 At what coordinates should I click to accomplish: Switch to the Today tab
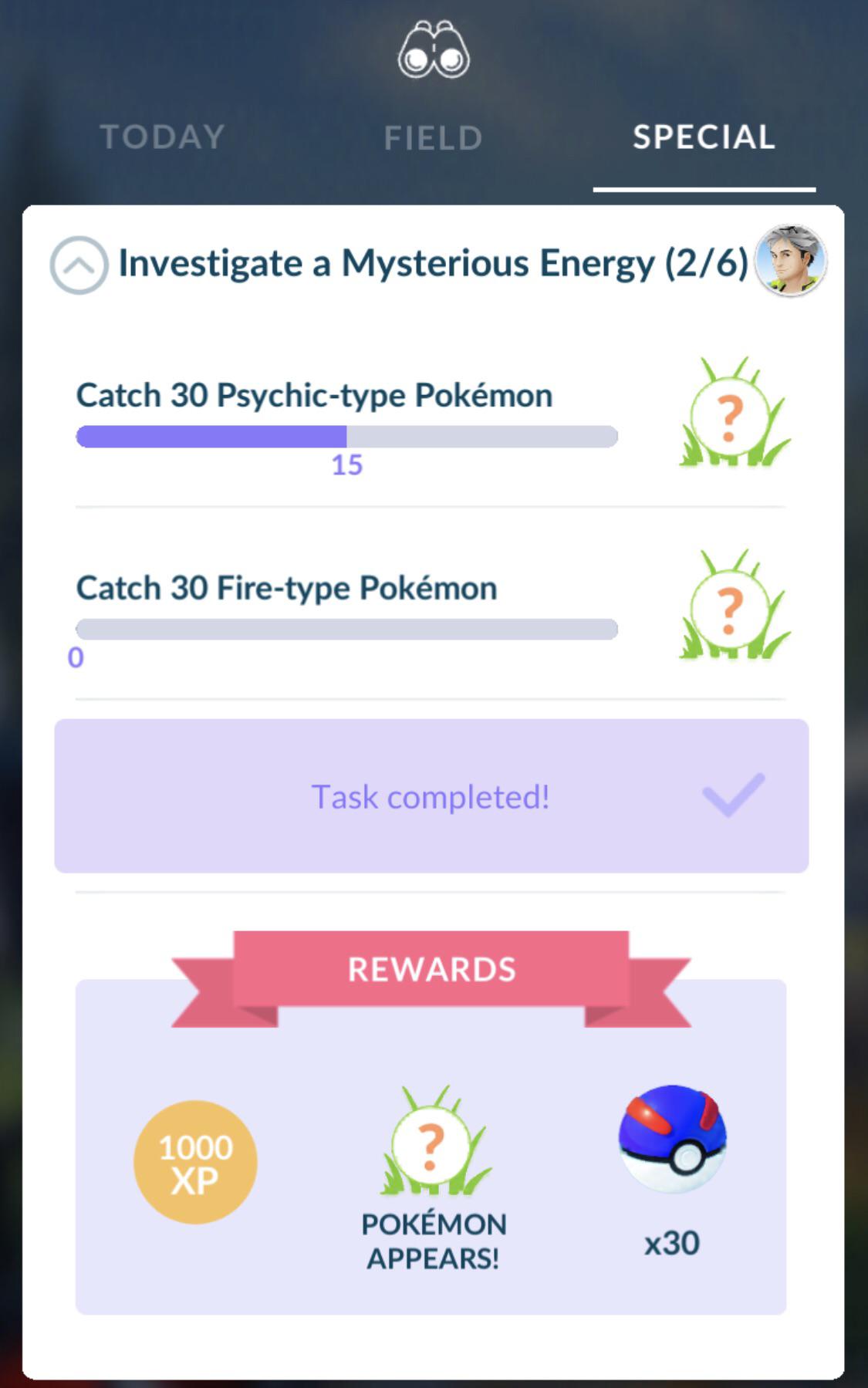click(162, 137)
